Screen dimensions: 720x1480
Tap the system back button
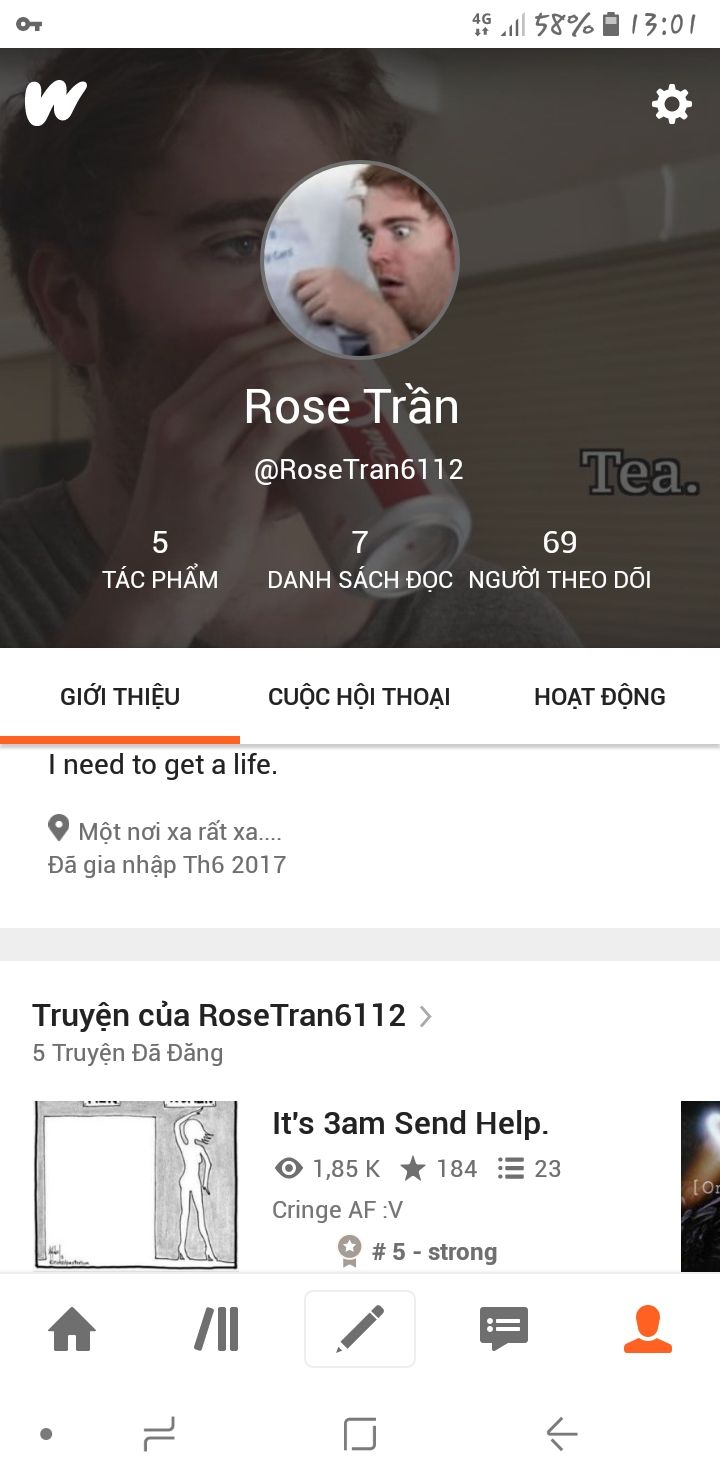(x=562, y=1434)
